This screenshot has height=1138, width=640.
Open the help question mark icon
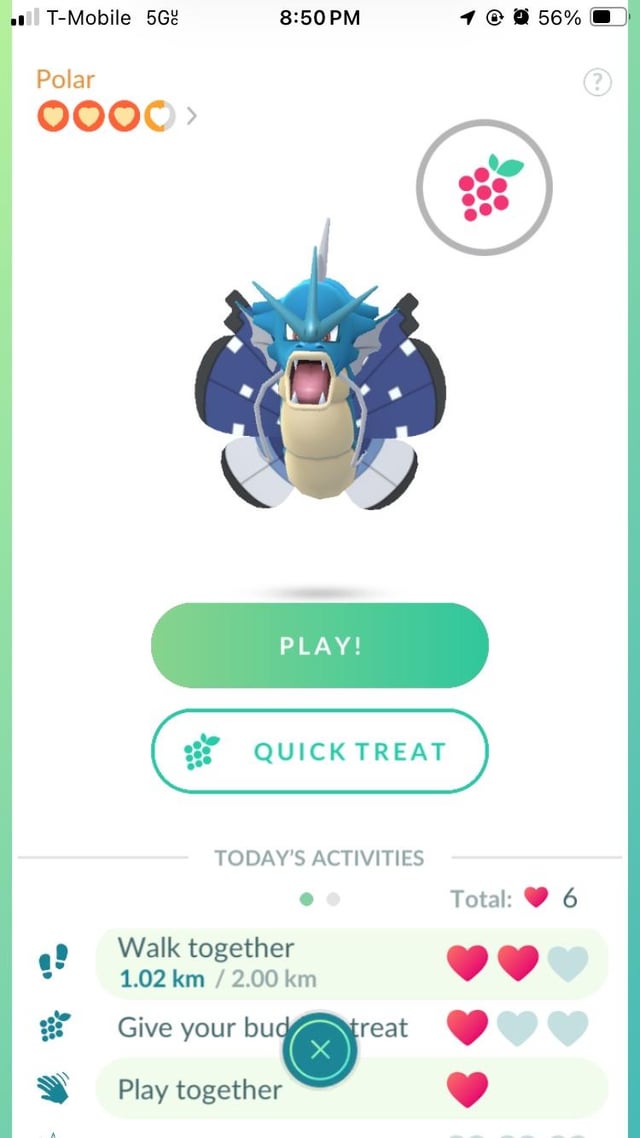(596, 83)
